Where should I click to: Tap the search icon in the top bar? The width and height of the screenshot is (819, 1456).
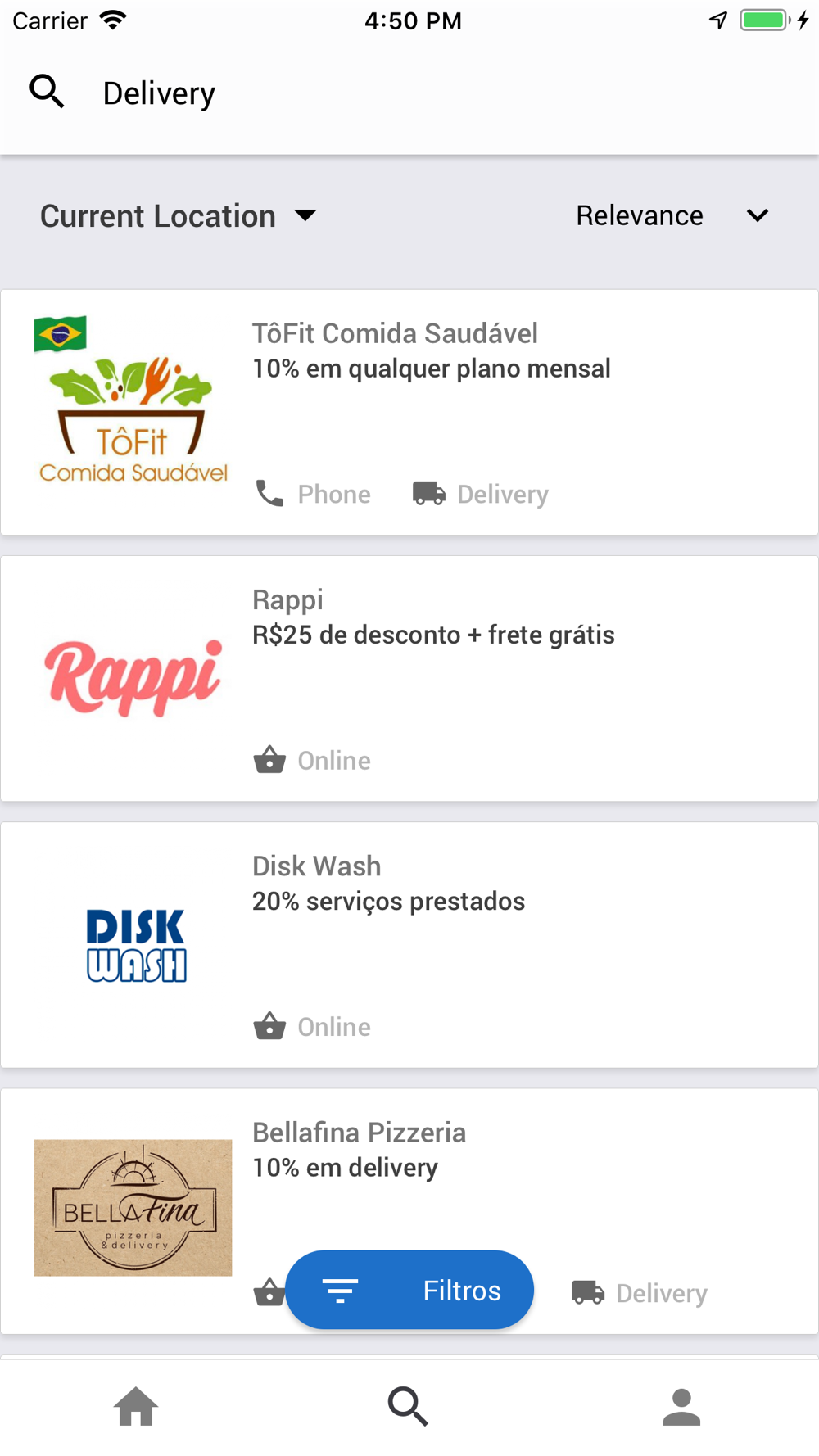(47, 92)
